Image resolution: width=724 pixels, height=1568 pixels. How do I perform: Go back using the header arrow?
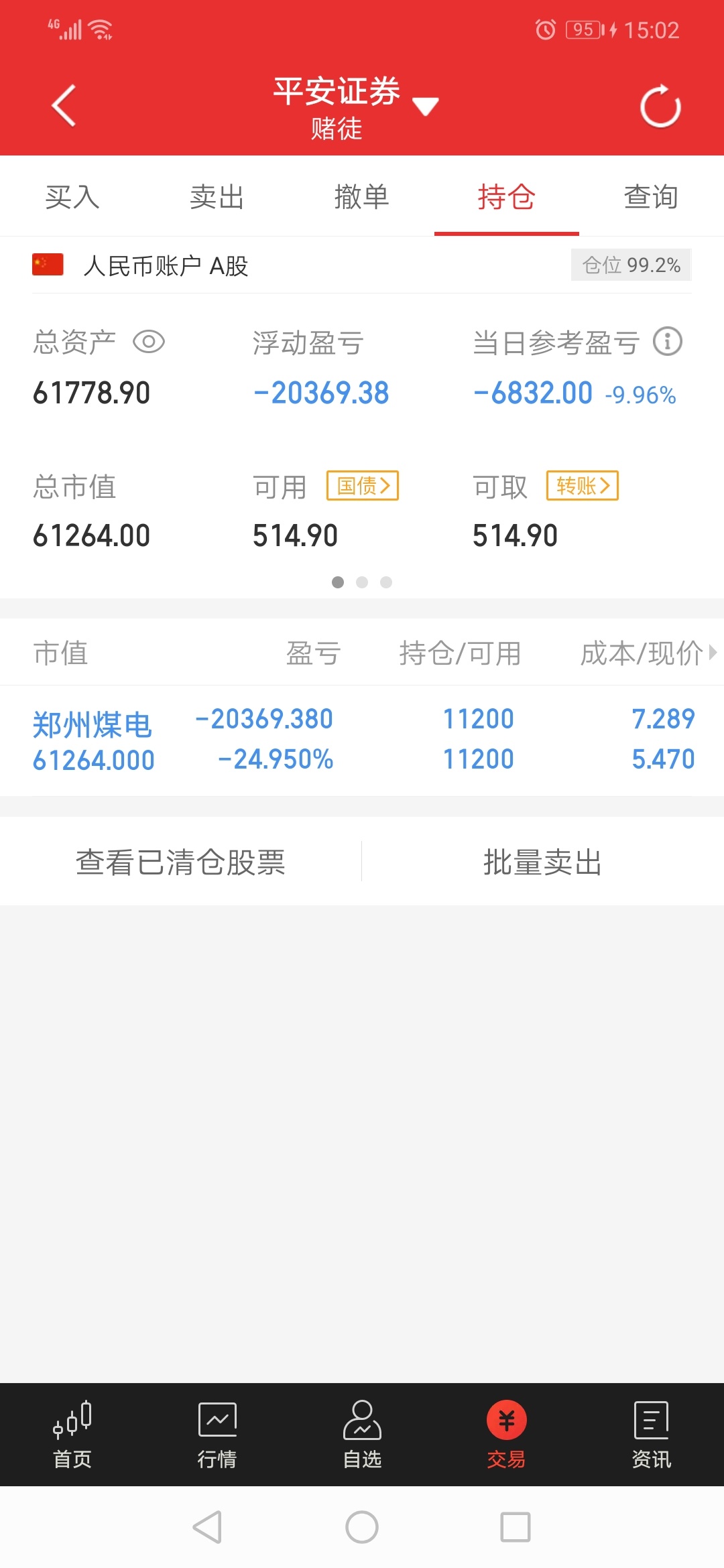64,106
